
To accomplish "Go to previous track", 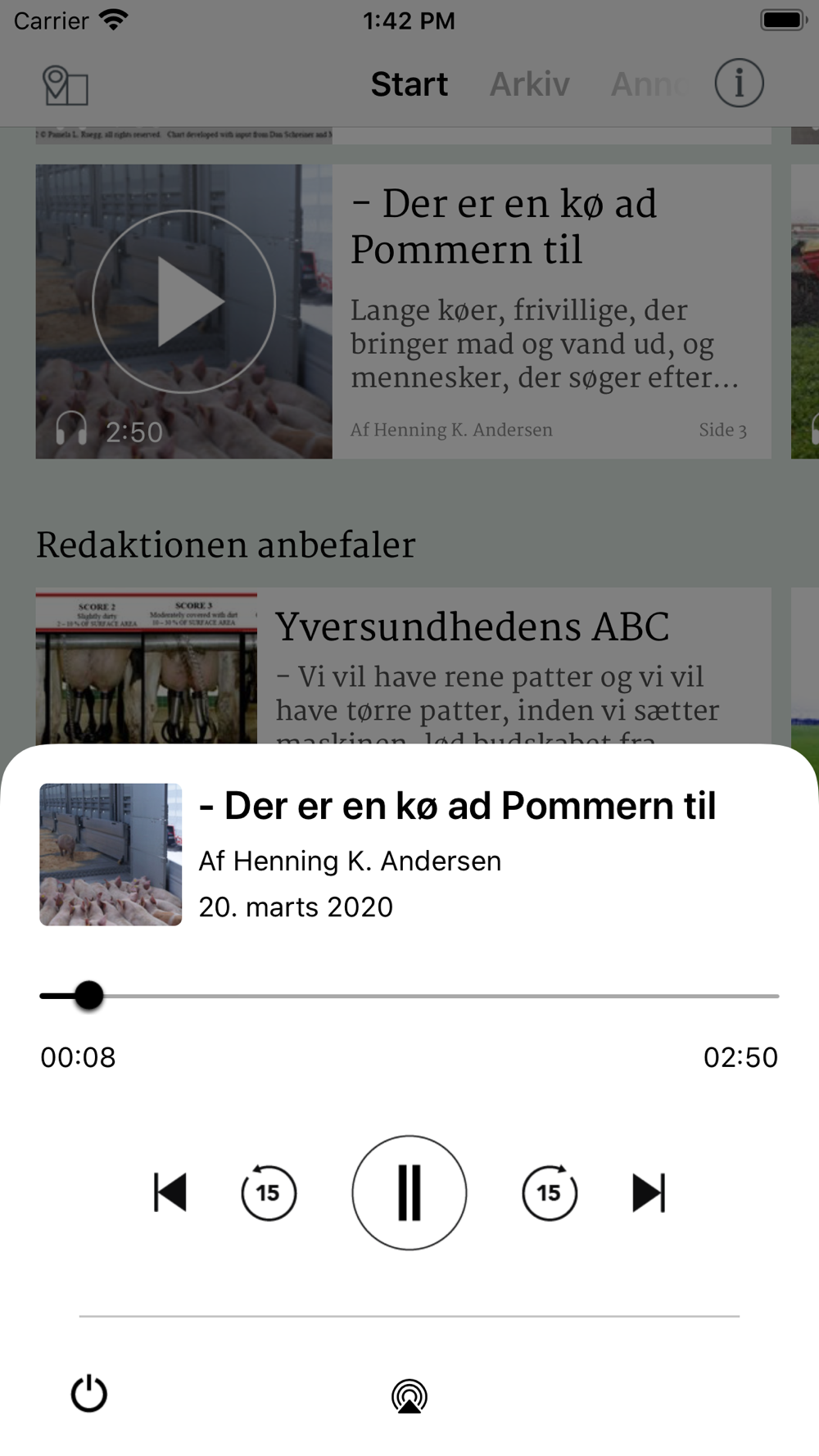I will tap(170, 1191).
